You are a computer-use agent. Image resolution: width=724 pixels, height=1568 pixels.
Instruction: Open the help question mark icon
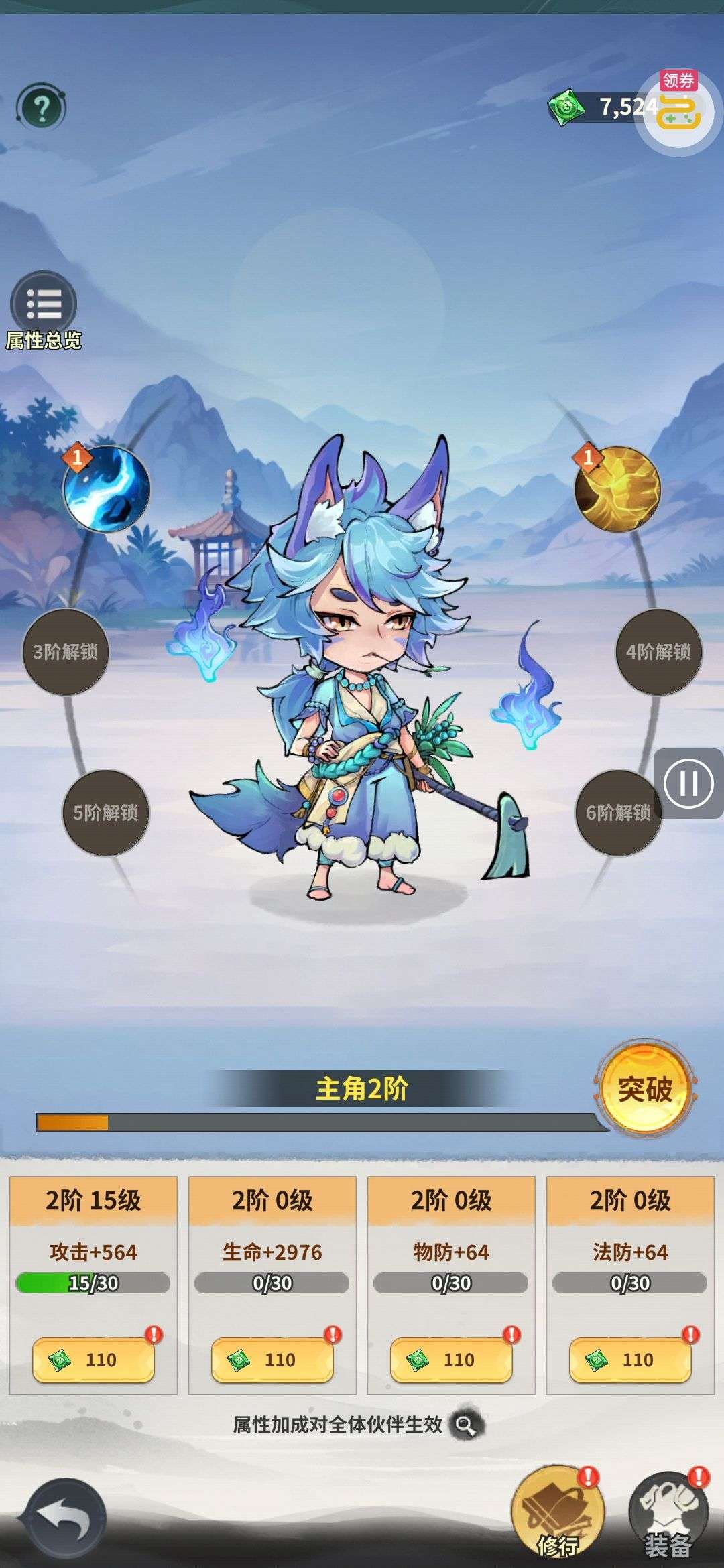pos(41,108)
